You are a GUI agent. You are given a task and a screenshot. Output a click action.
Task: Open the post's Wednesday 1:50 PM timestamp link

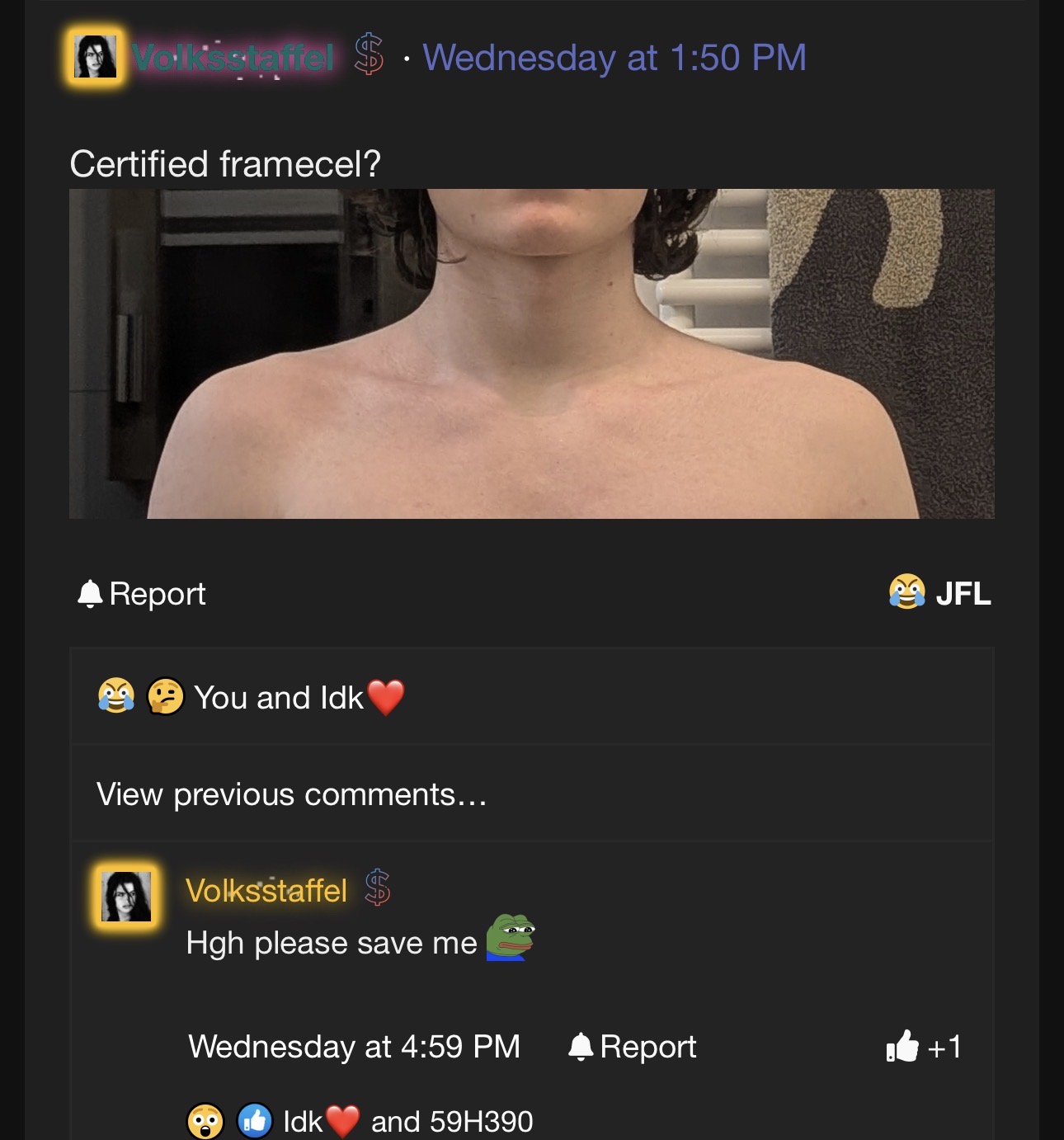pos(614,58)
